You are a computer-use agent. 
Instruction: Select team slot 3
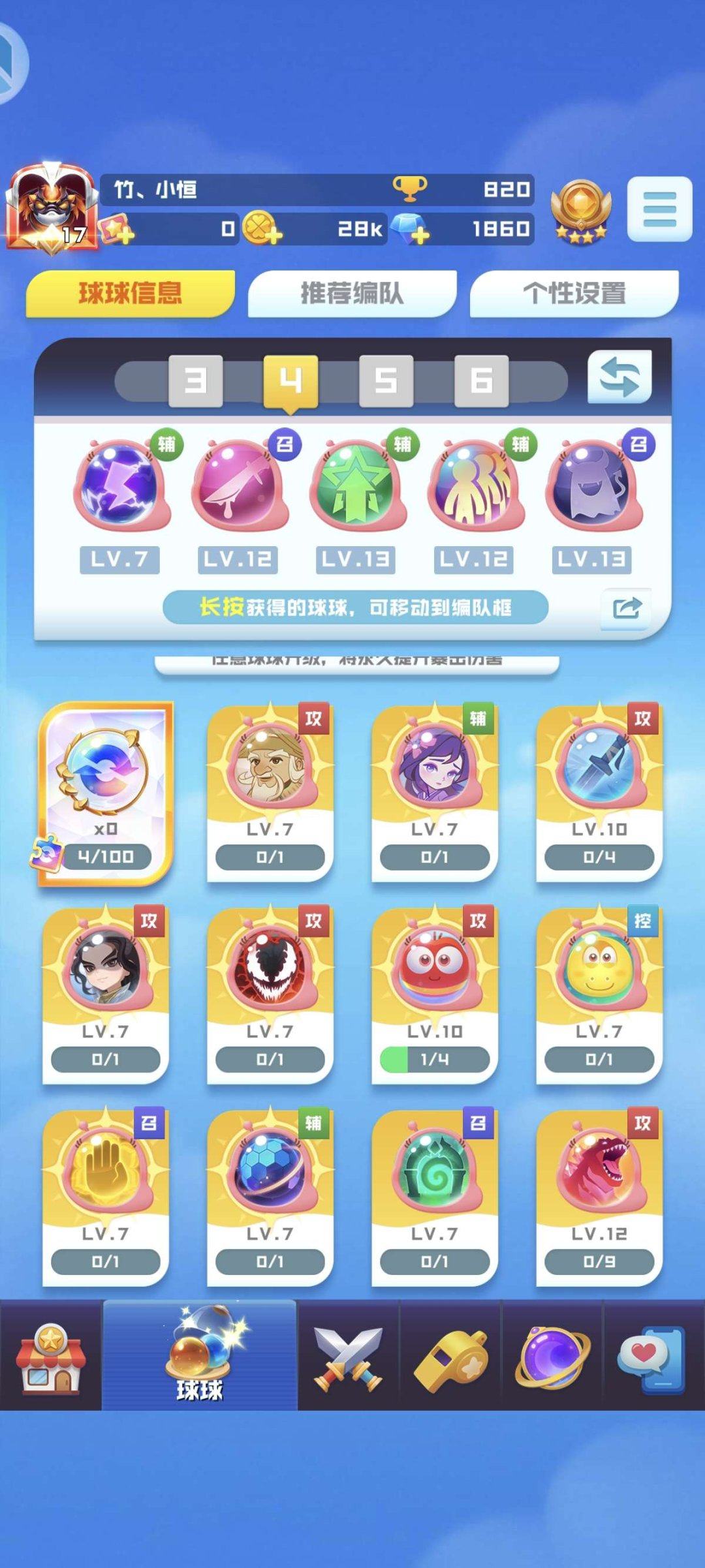tap(195, 380)
